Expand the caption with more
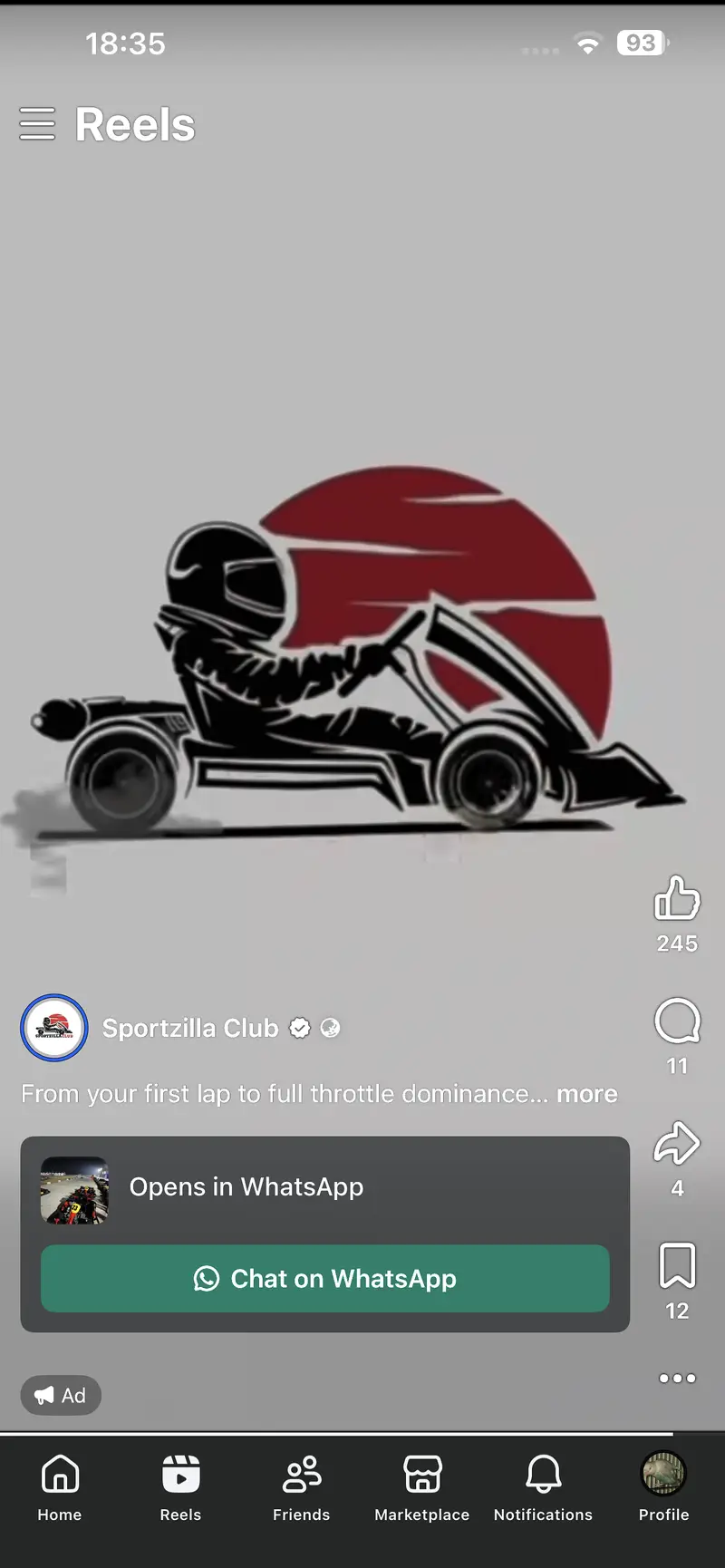This screenshot has width=725, height=1568. pyautogui.click(x=586, y=1094)
